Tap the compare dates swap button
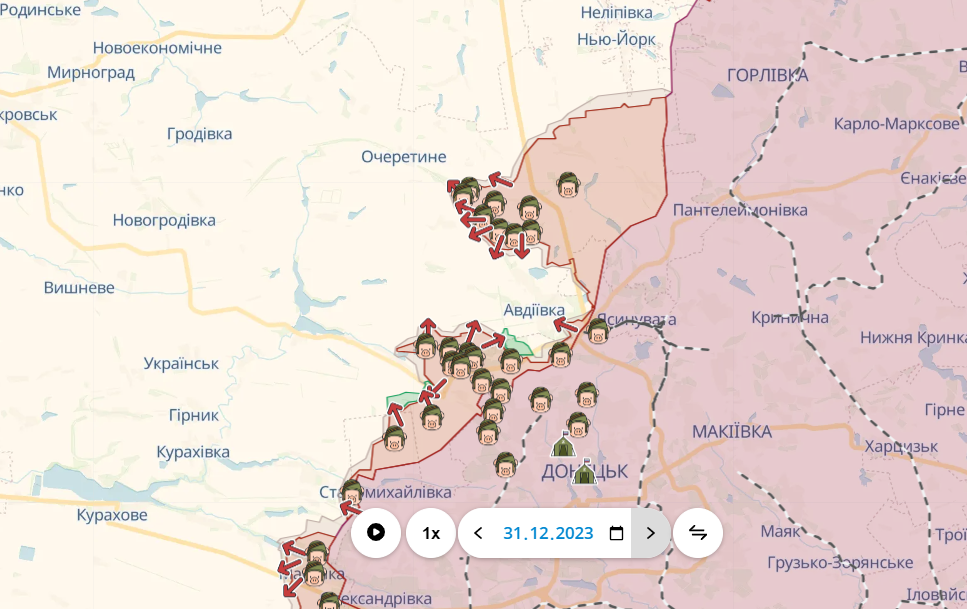This screenshot has width=967, height=609. (x=698, y=533)
